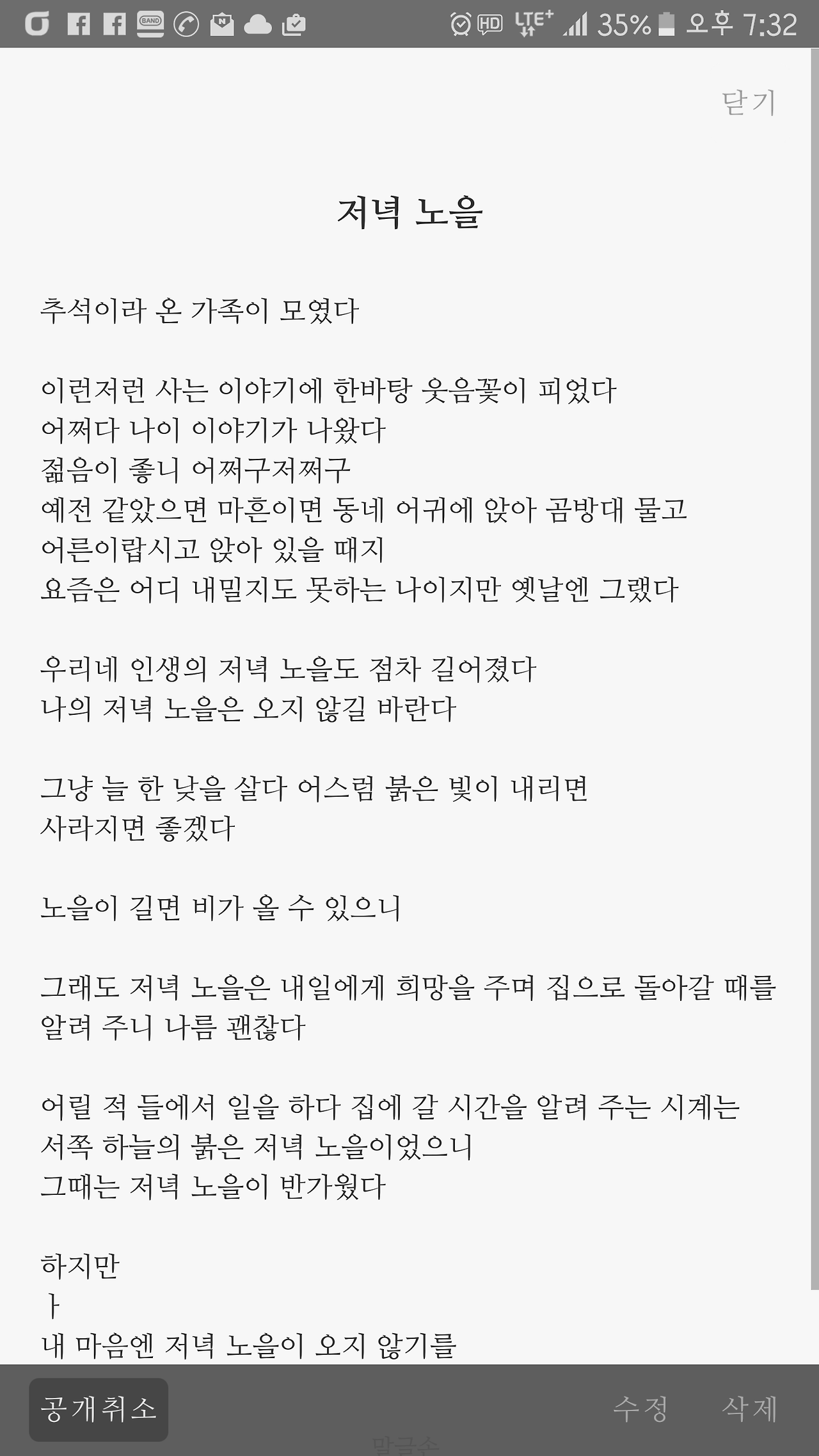Tap the partially visible 댓글 area below 공개취소
Viewport: 819px width, 1456px height.
point(405,1450)
